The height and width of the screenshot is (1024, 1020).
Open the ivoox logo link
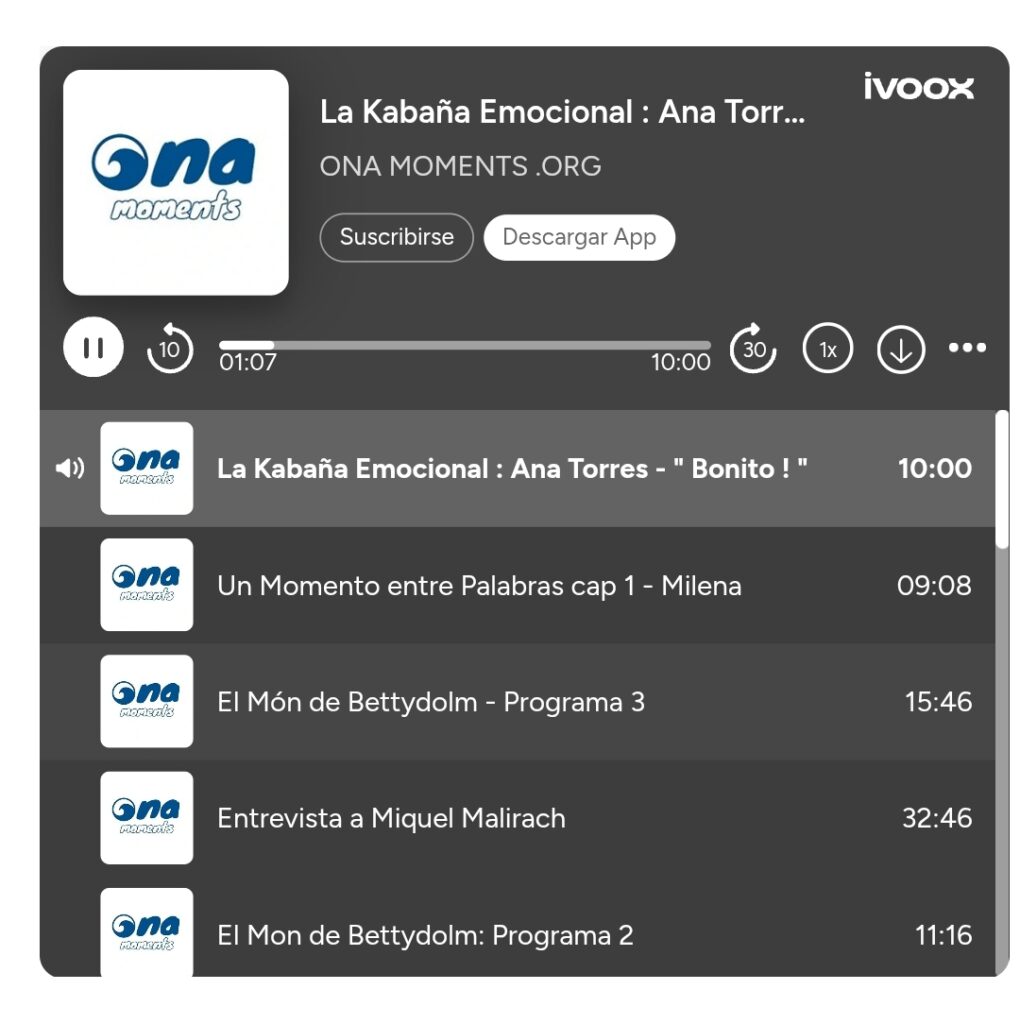click(x=919, y=87)
